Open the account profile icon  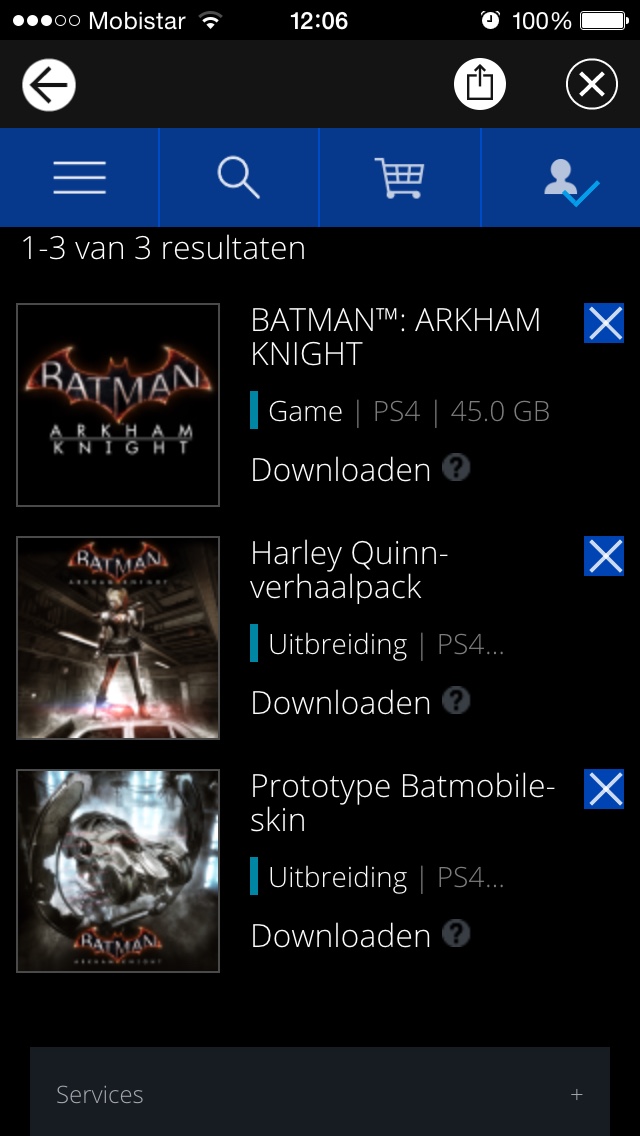pyautogui.click(x=561, y=178)
